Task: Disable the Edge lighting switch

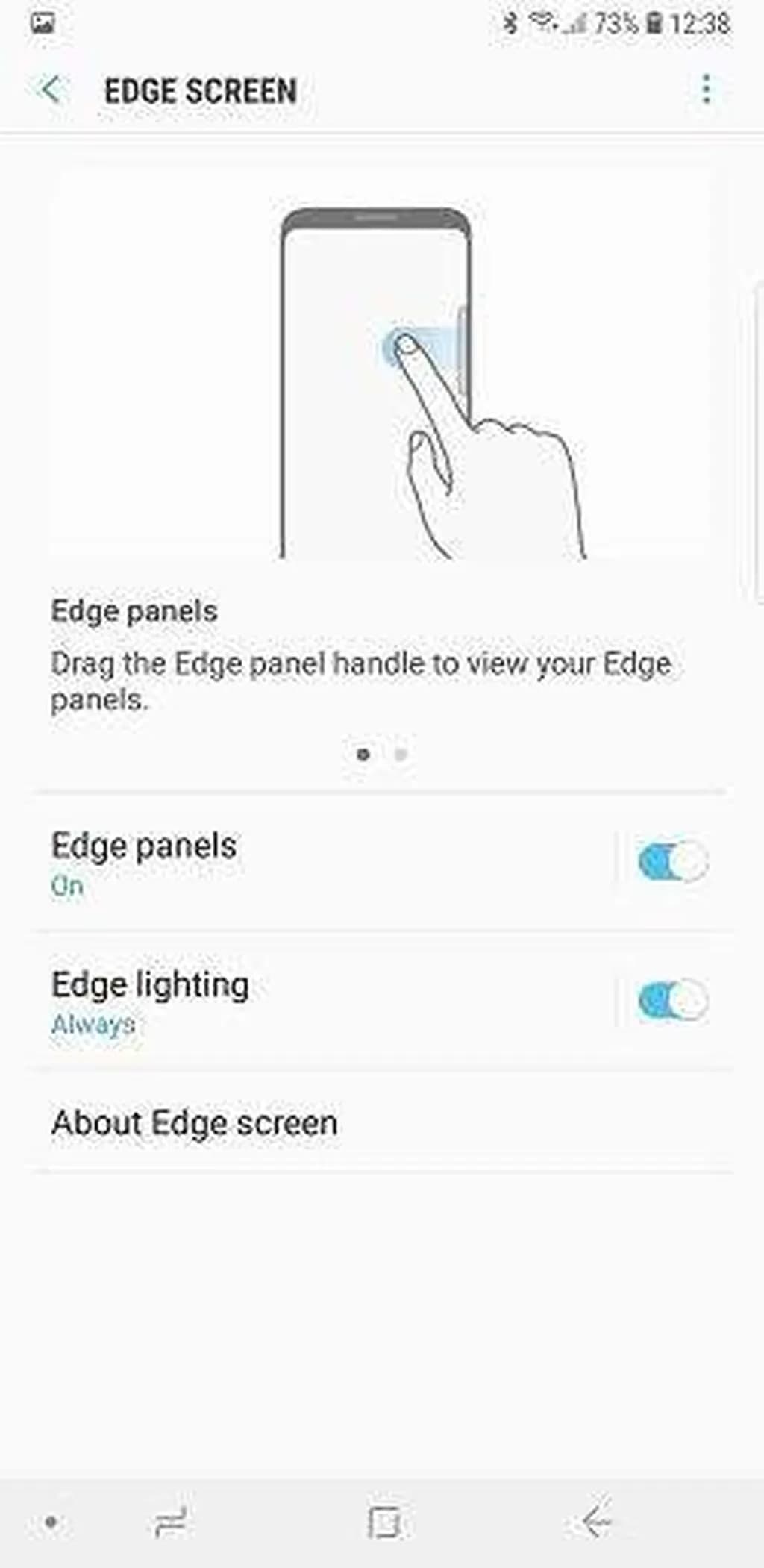Action: coord(672,1001)
